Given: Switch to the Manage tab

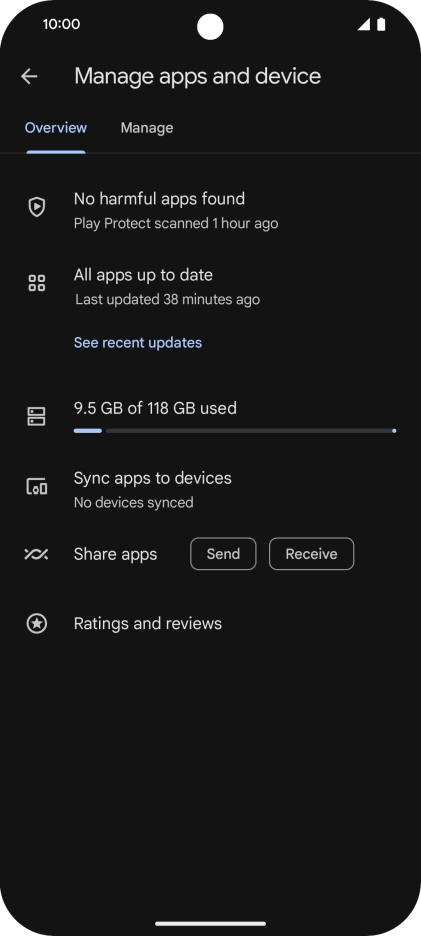Looking at the screenshot, I should point(147,128).
